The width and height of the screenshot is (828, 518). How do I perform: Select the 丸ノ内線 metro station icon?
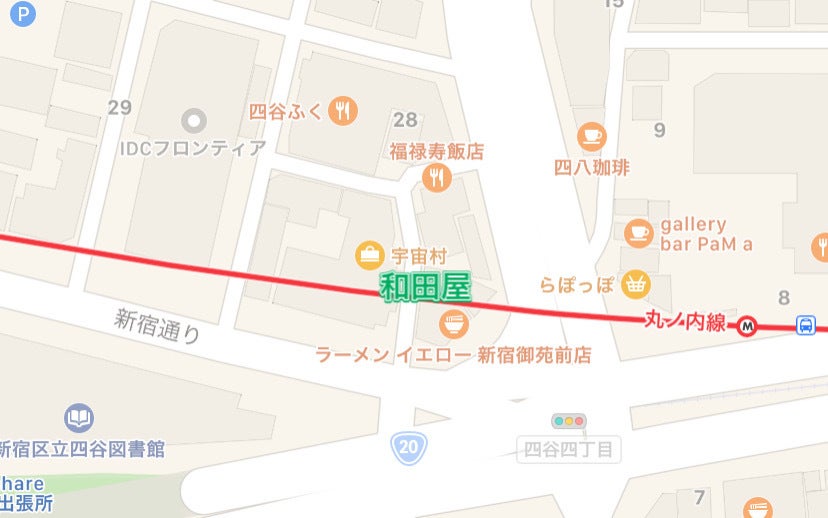pos(746,325)
